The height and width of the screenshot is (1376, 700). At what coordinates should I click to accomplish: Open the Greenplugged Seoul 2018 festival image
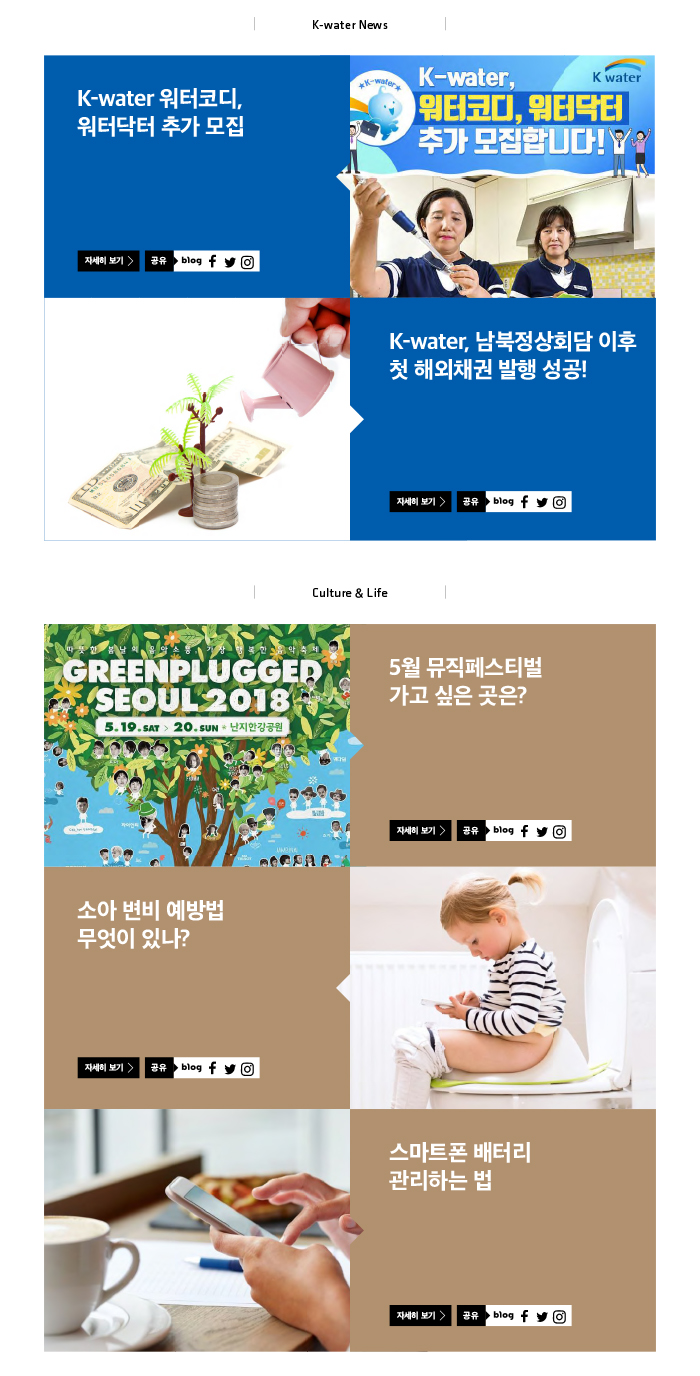(197, 745)
